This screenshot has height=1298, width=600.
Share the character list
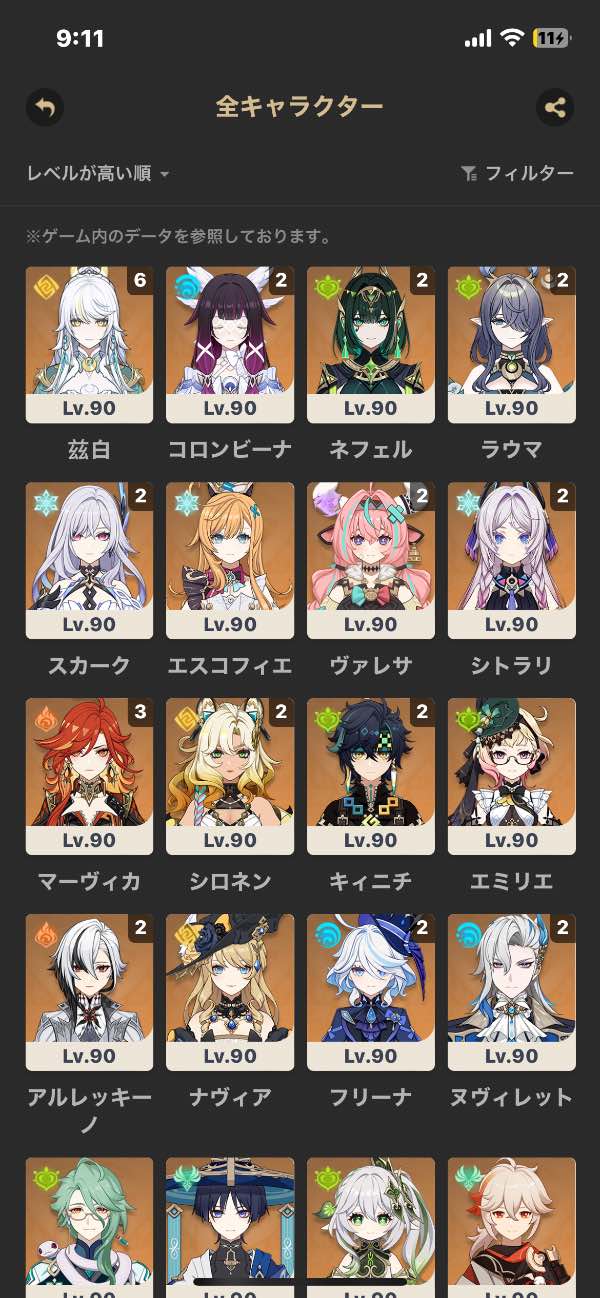point(555,107)
